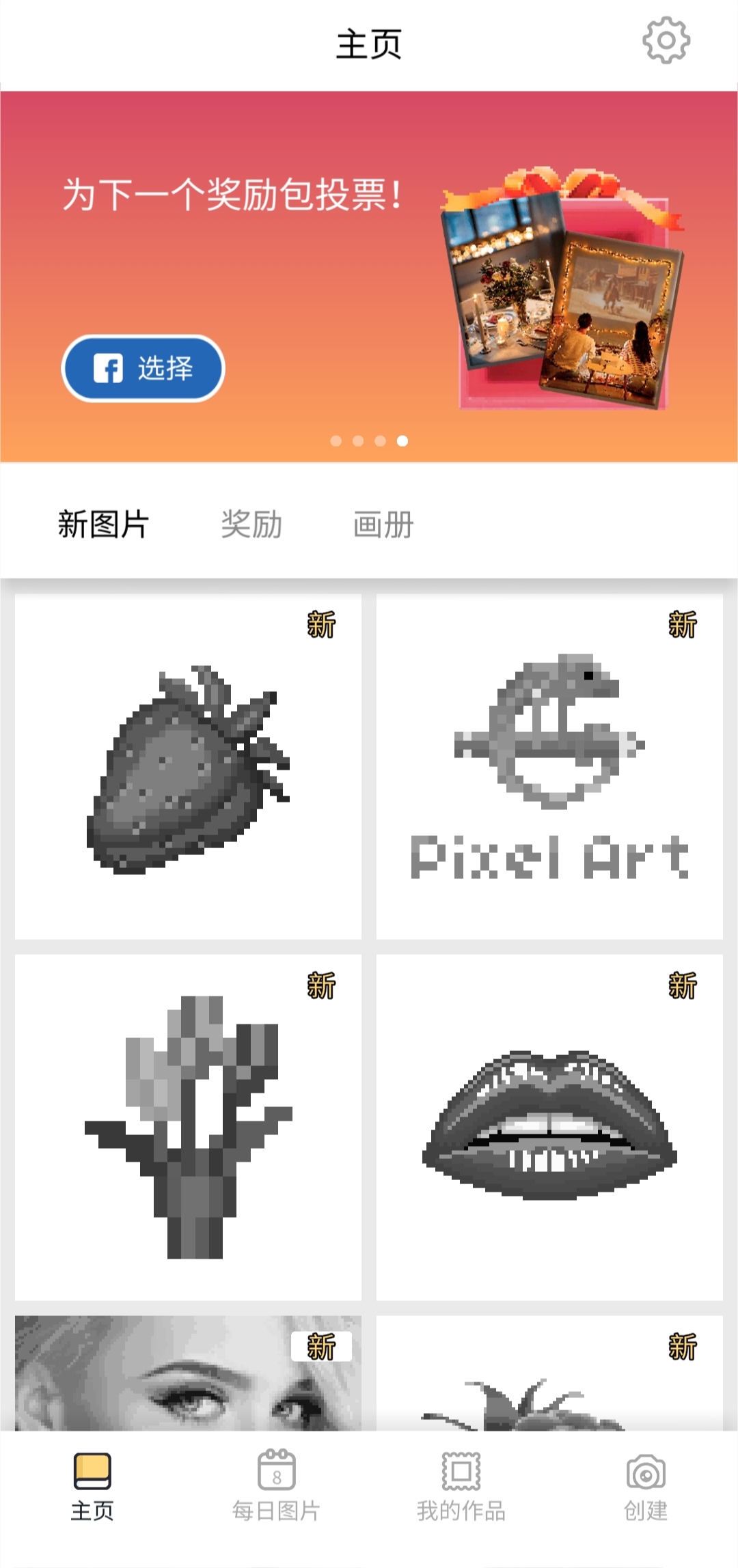This screenshot has height=1568, width=738.
Task: Tap the 主页 bottom navigation tab
Action: (x=92, y=1486)
